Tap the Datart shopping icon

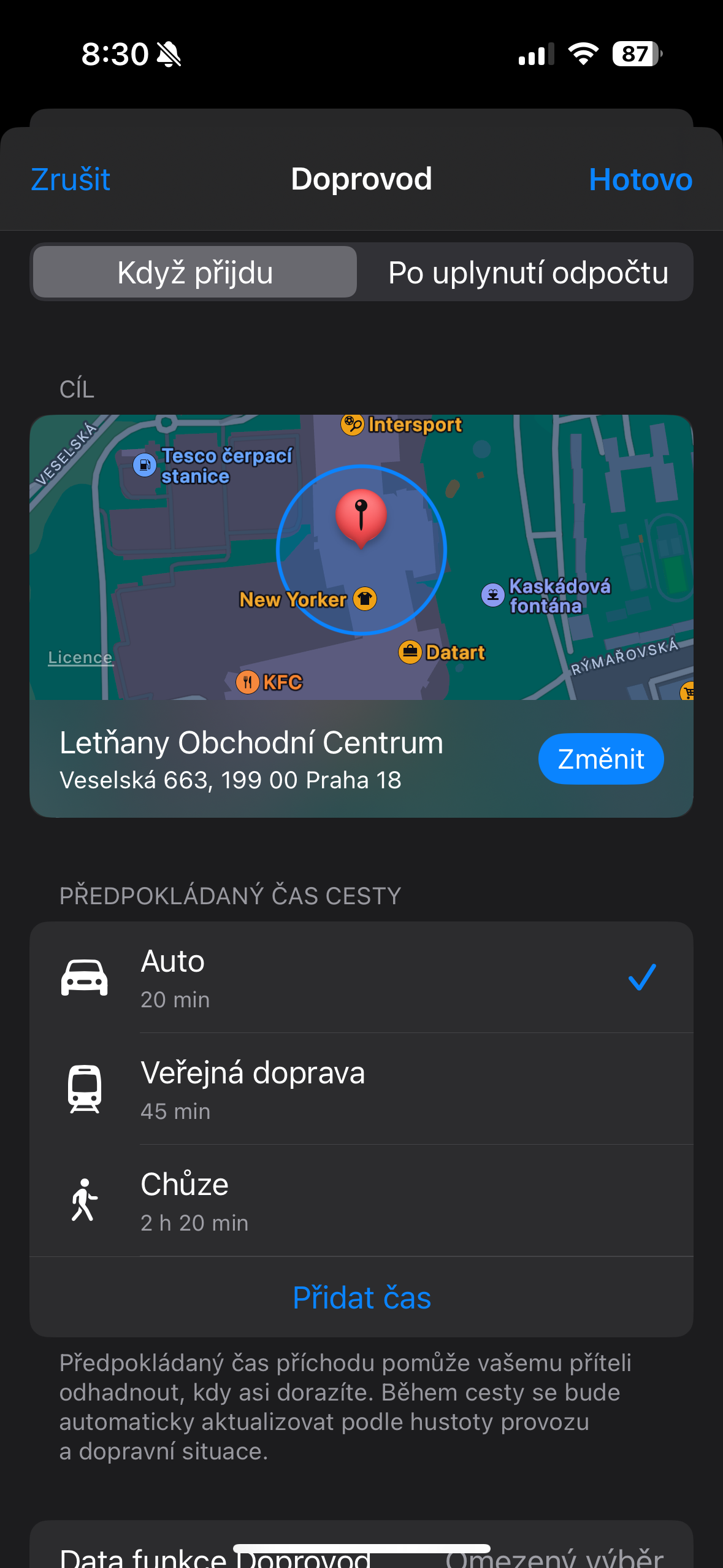[x=409, y=651]
